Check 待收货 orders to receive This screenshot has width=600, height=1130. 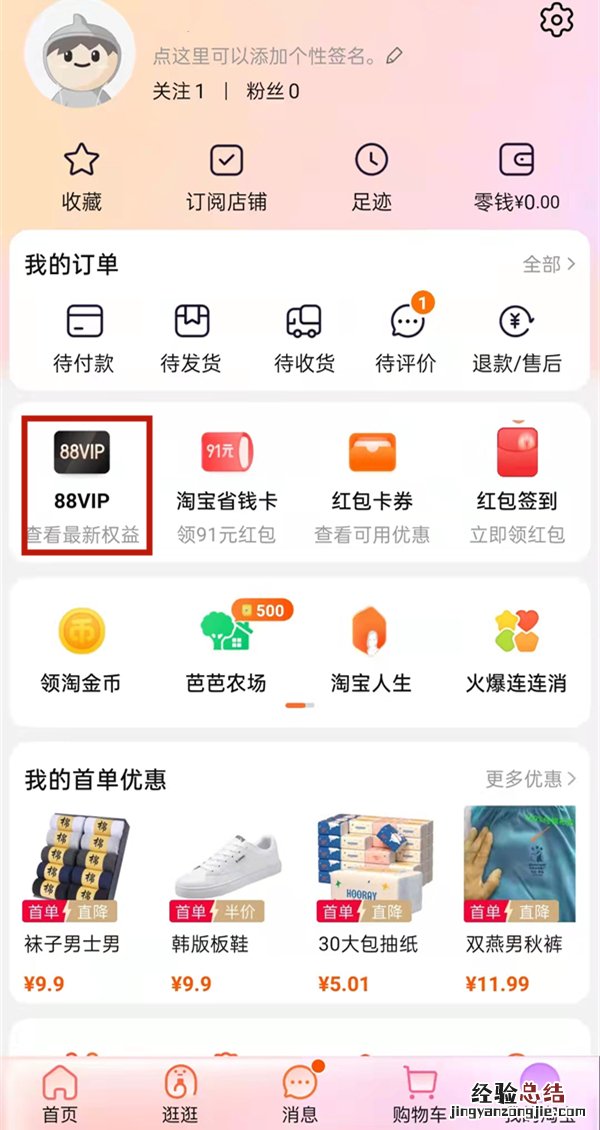click(x=304, y=339)
